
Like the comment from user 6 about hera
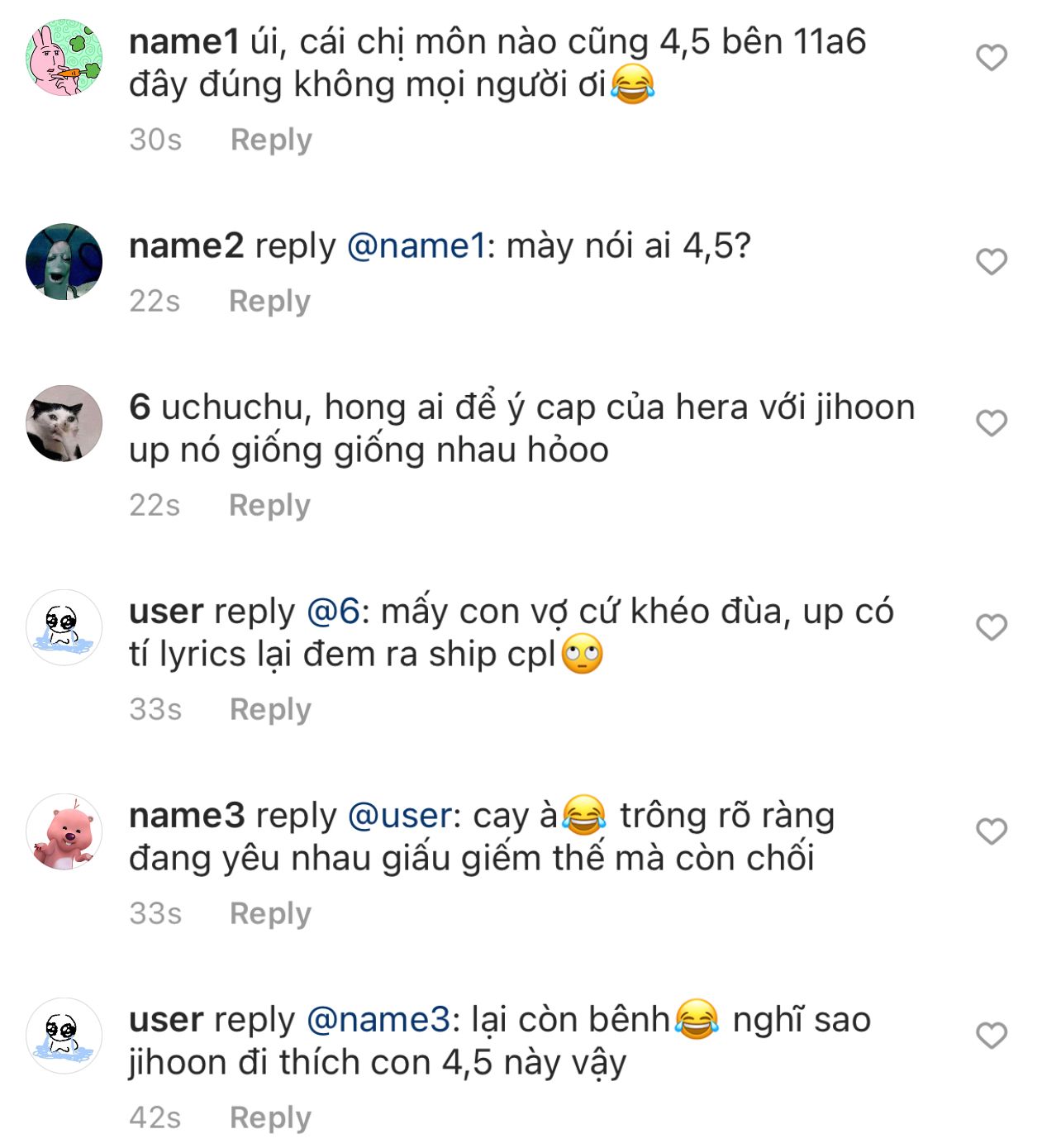991,423
